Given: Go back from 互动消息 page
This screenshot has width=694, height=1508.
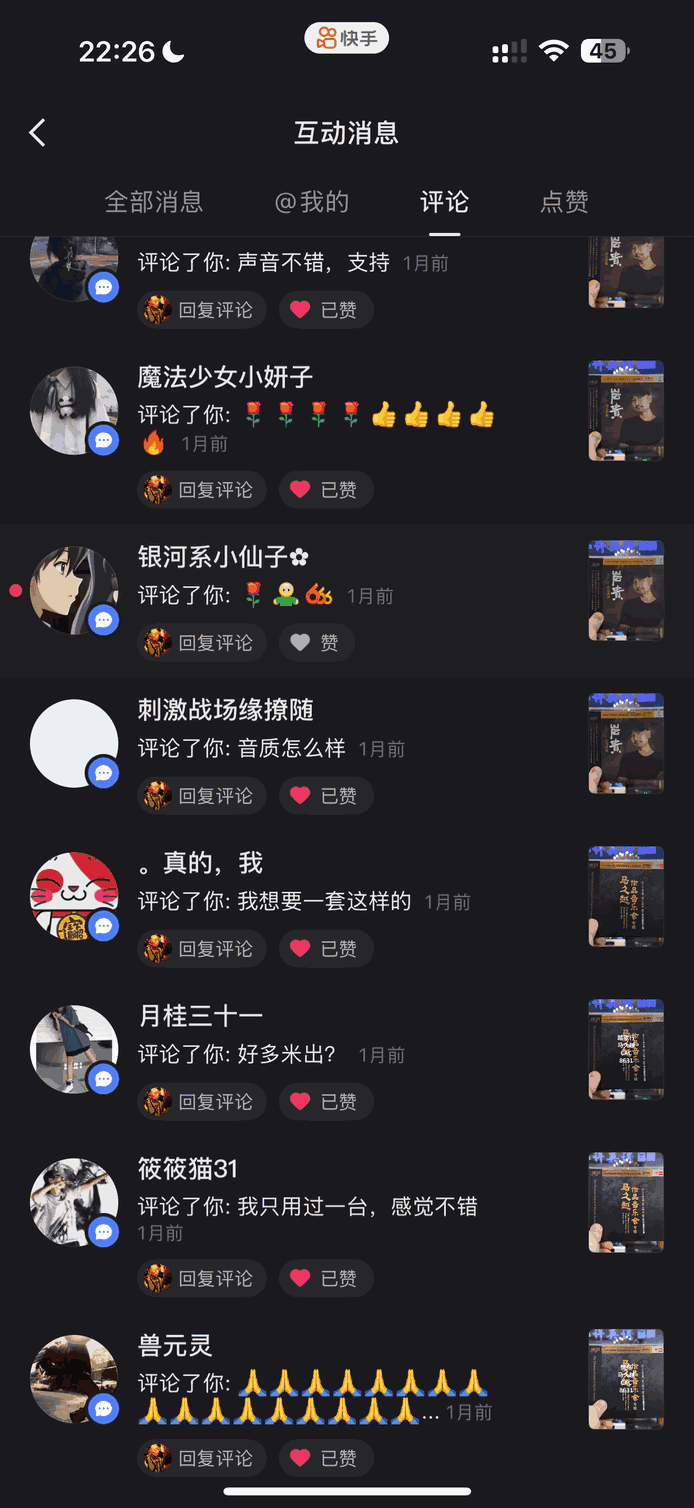Looking at the screenshot, I should [38, 133].
